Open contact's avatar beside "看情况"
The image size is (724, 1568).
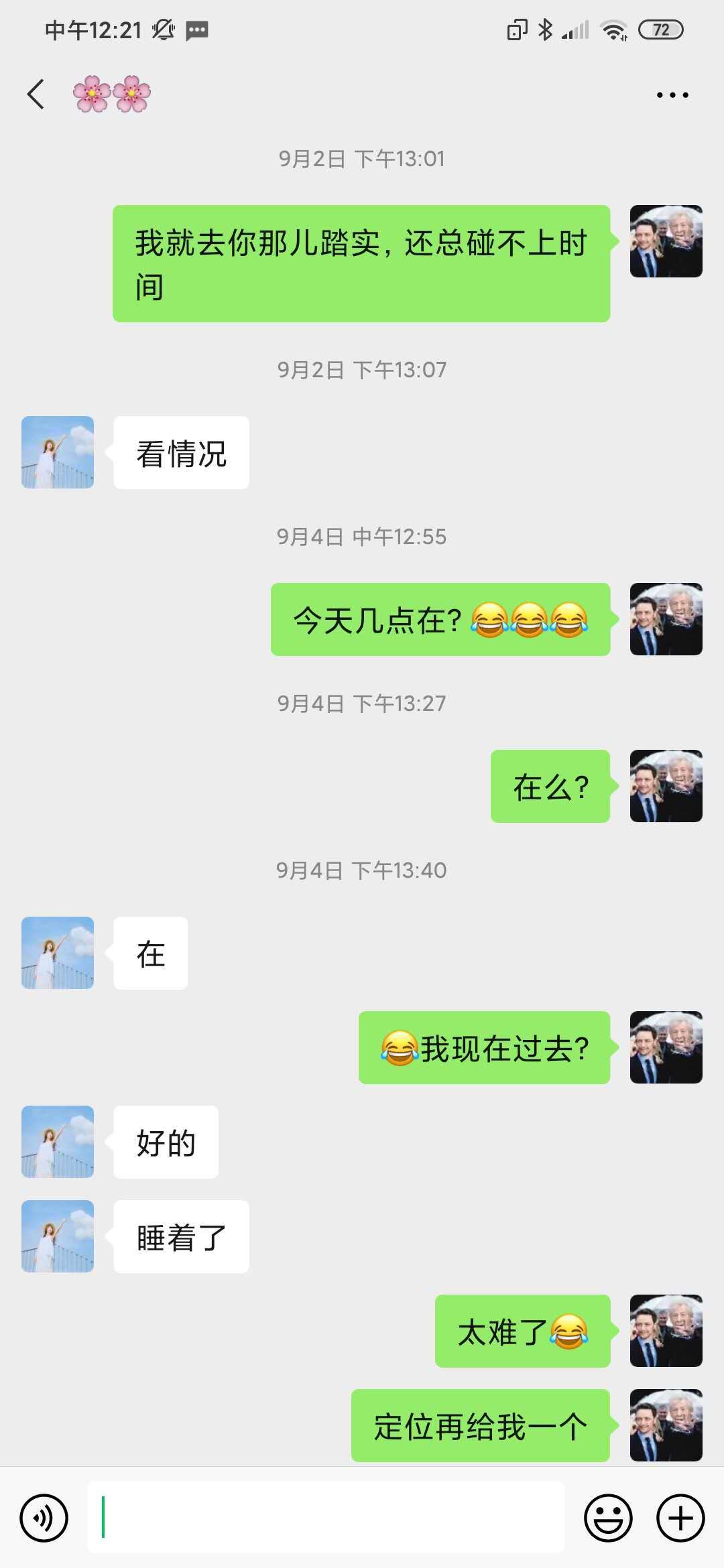(58, 452)
